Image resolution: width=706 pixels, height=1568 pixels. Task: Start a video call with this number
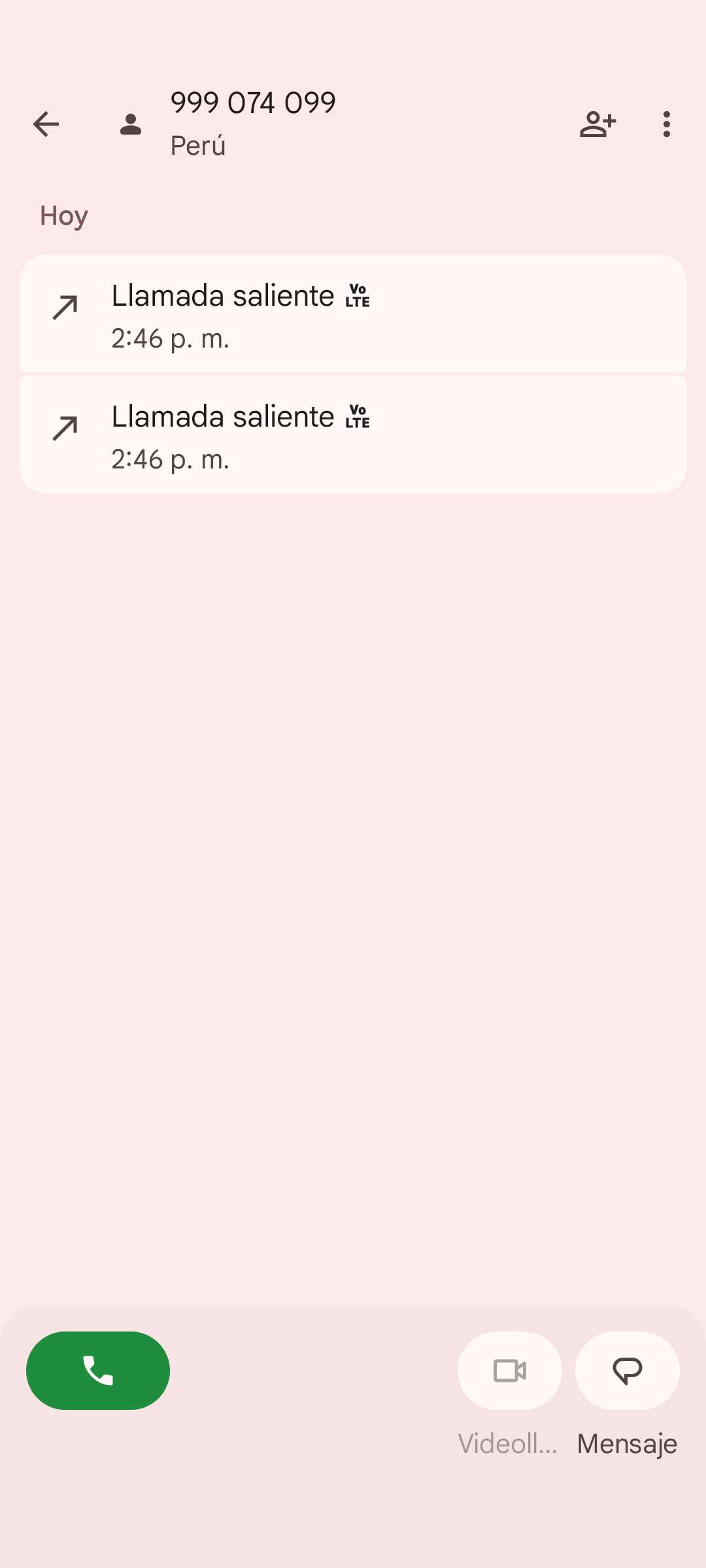click(x=509, y=1370)
